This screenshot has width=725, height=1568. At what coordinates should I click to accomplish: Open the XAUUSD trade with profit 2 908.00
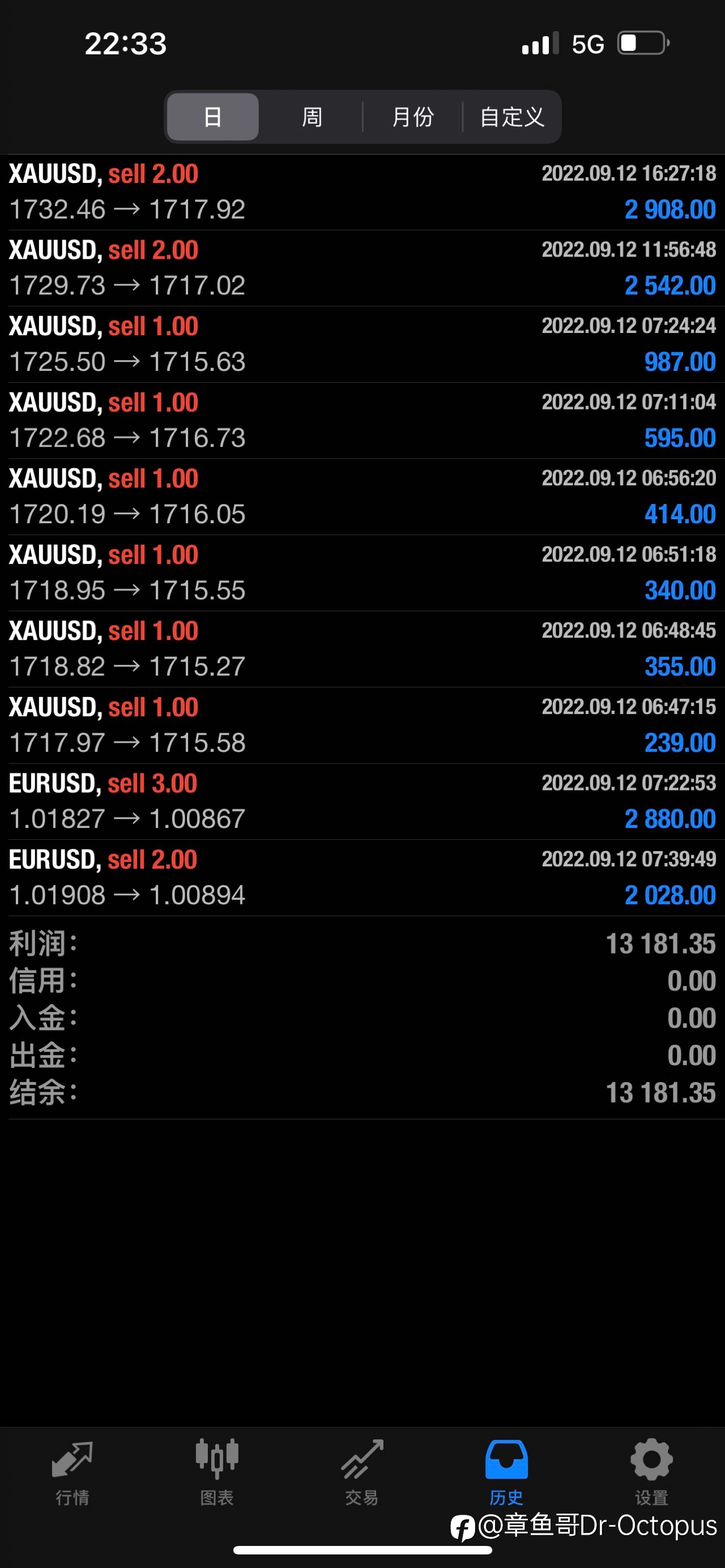pos(362,192)
